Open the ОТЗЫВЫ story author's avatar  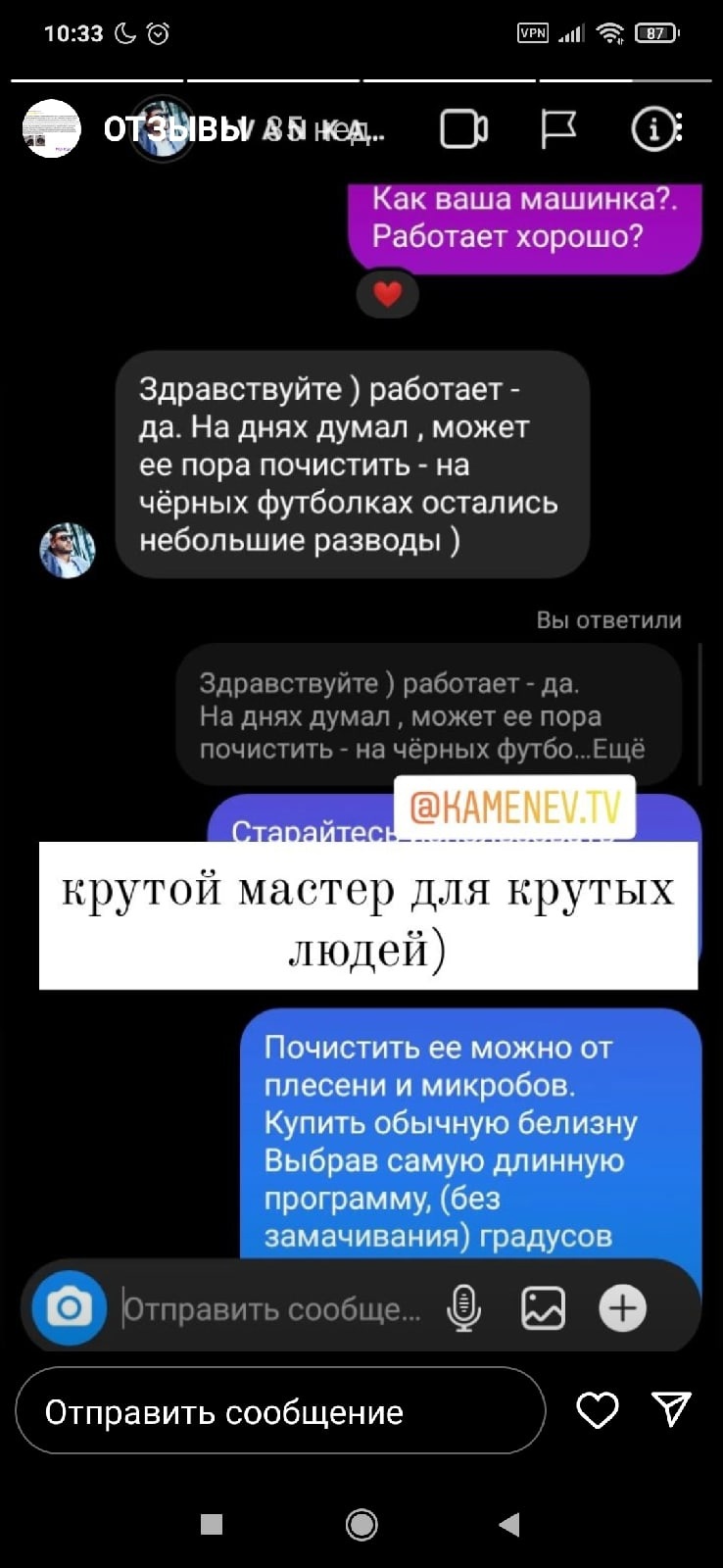pos(51,128)
